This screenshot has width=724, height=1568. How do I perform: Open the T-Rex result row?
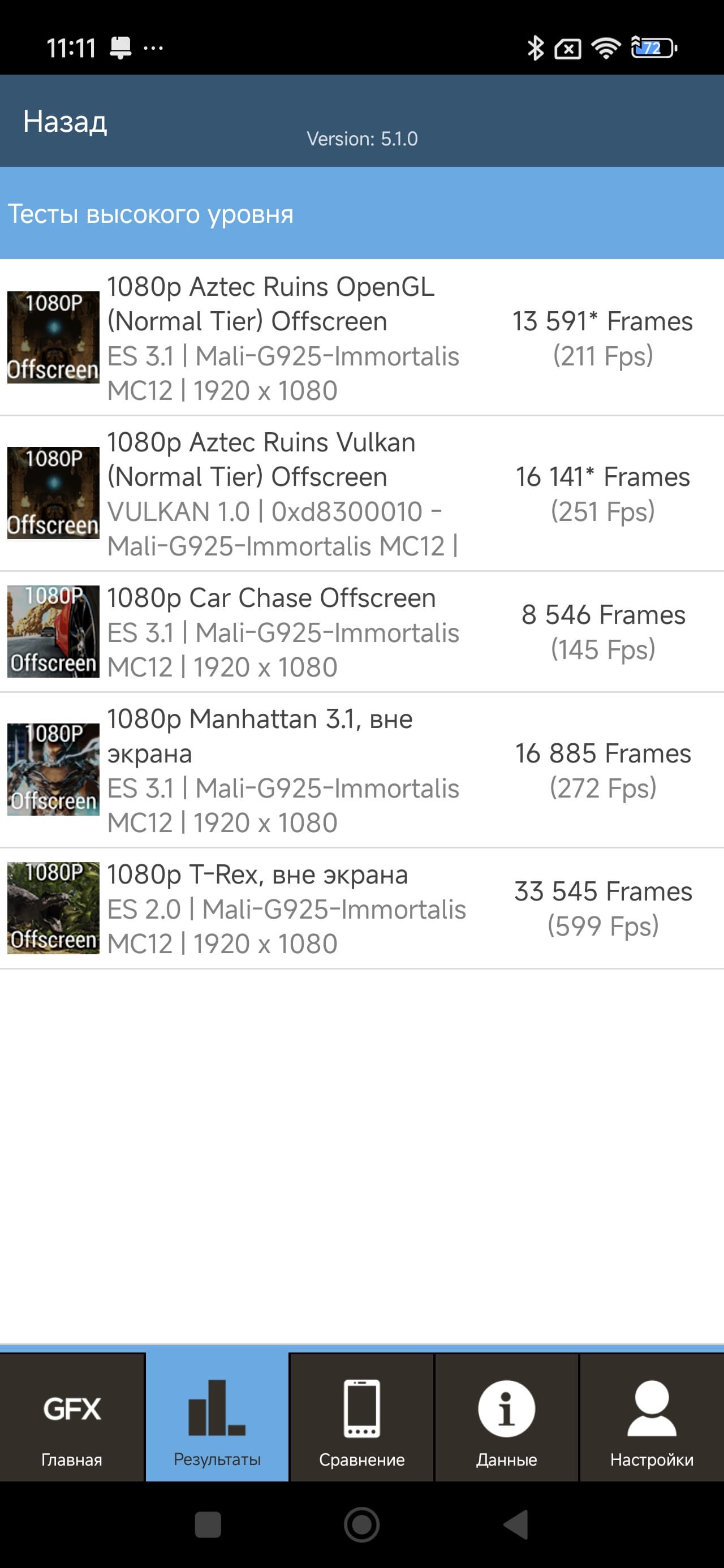point(361,908)
